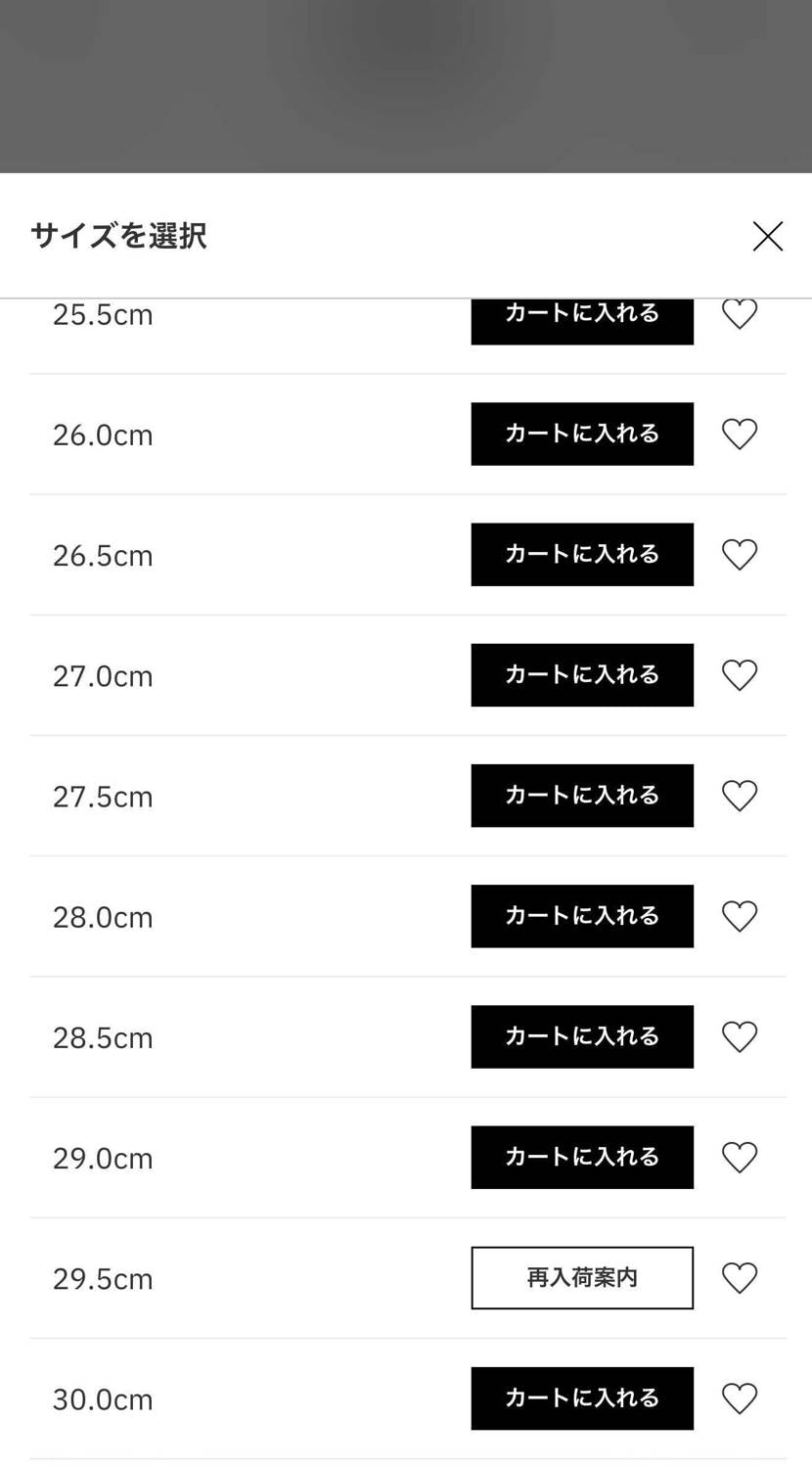Click カートに入れる for 27.0cm

tap(582, 674)
